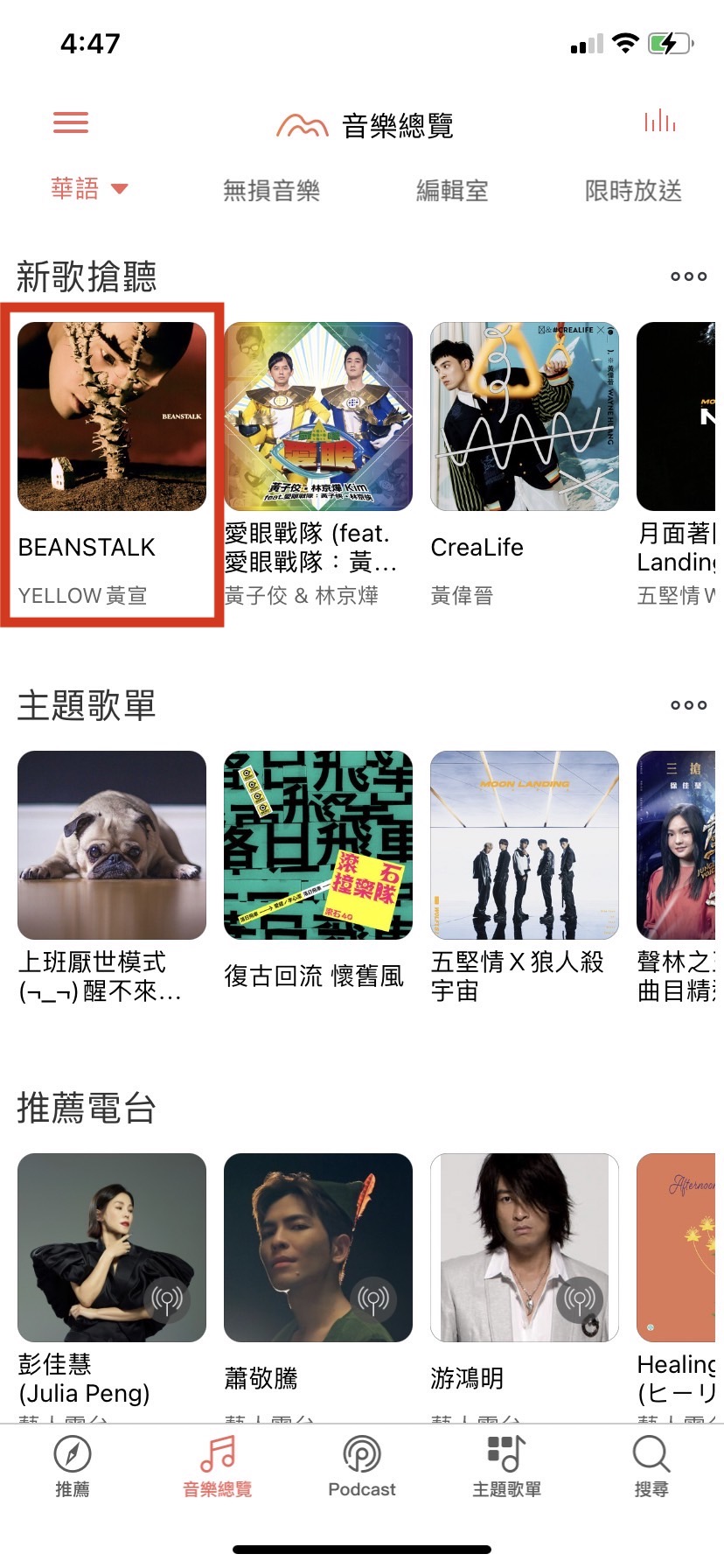Open the CreaLife album by 黃偉晉
The width and height of the screenshot is (724, 1568).
click(525, 417)
